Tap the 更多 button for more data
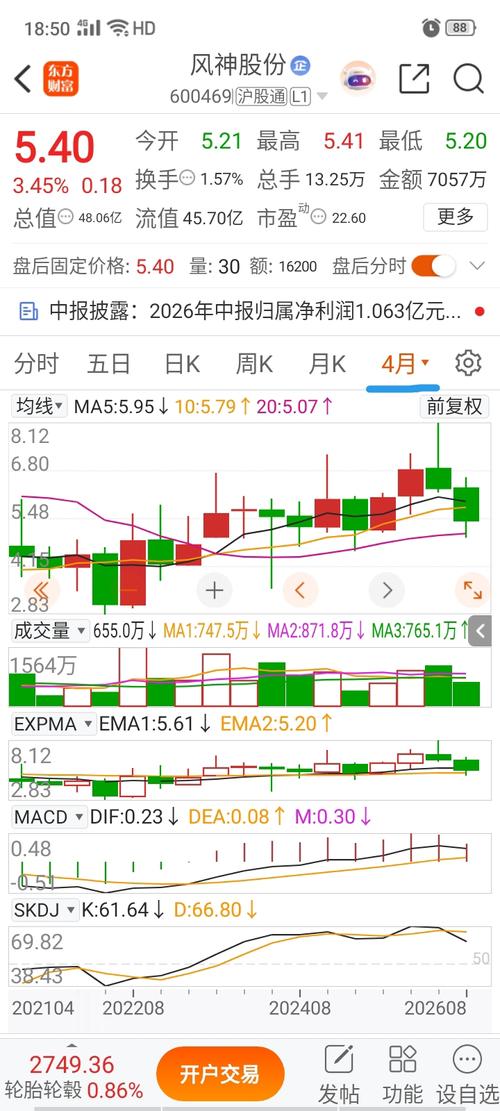Screen dimensions: 500x1111 (x=455, y=218)
